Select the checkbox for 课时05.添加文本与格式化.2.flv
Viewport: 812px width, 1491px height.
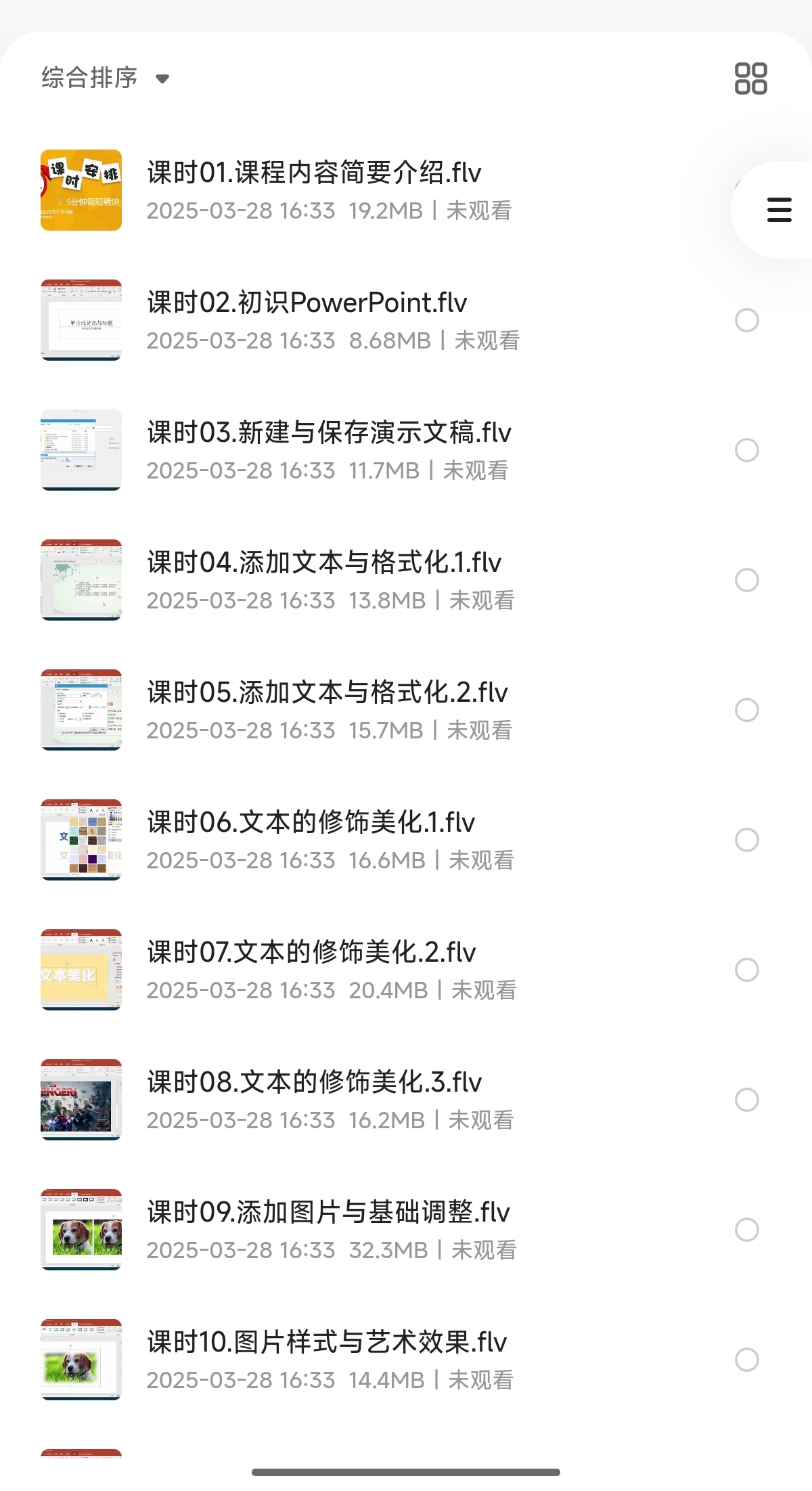[746, 708]
